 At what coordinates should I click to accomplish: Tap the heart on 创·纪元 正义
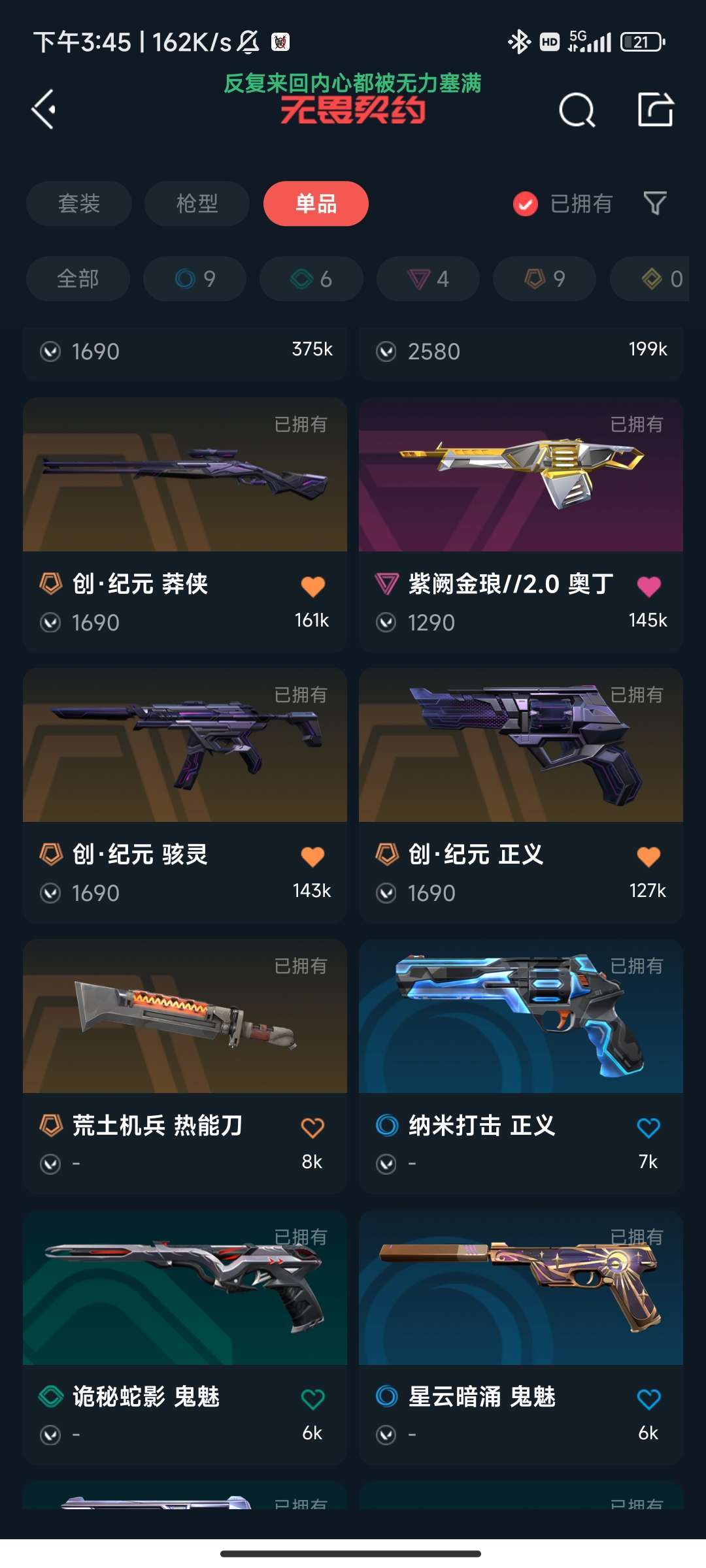(649, 857)
